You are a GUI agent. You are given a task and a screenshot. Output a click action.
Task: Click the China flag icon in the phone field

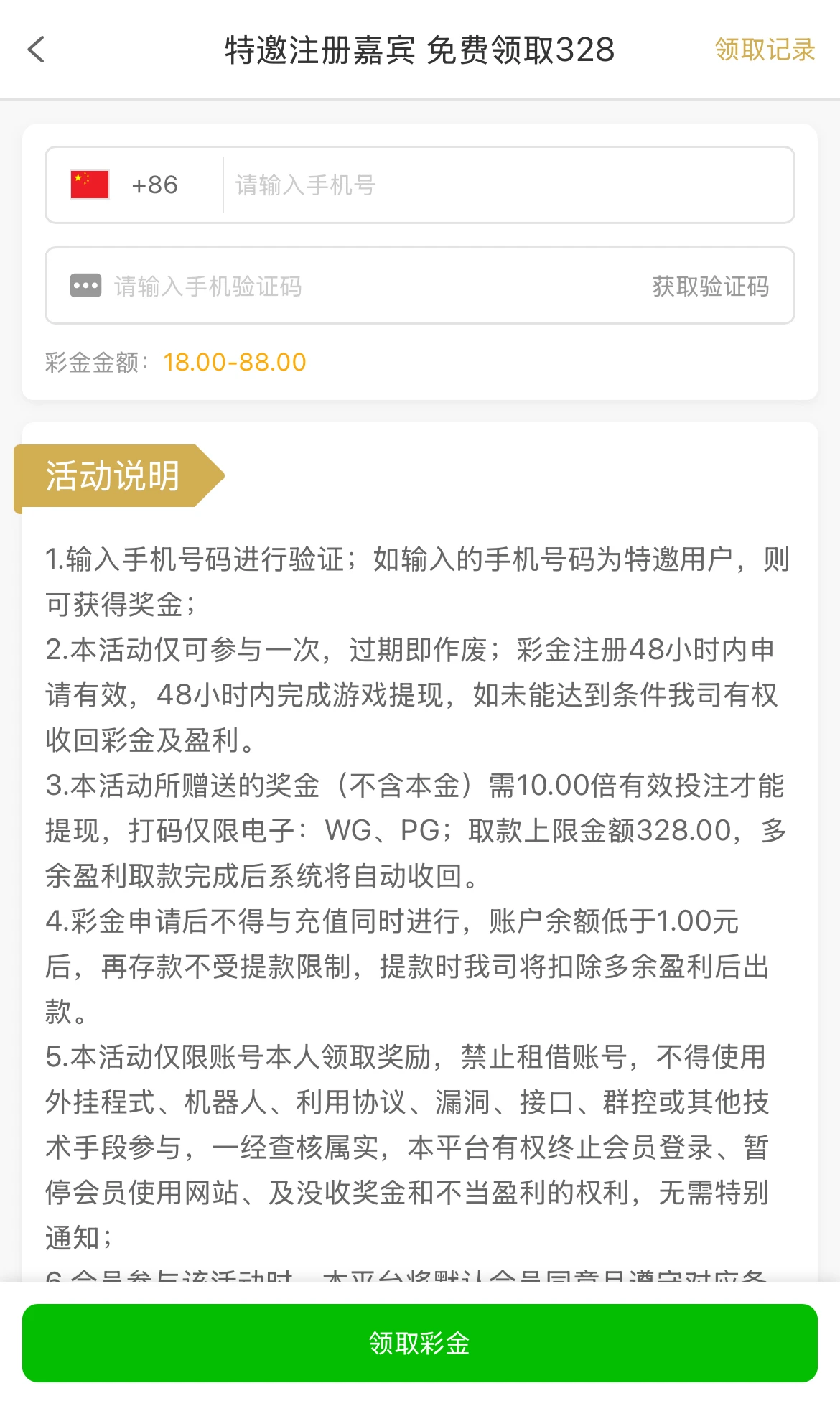(x=88, y=185)
